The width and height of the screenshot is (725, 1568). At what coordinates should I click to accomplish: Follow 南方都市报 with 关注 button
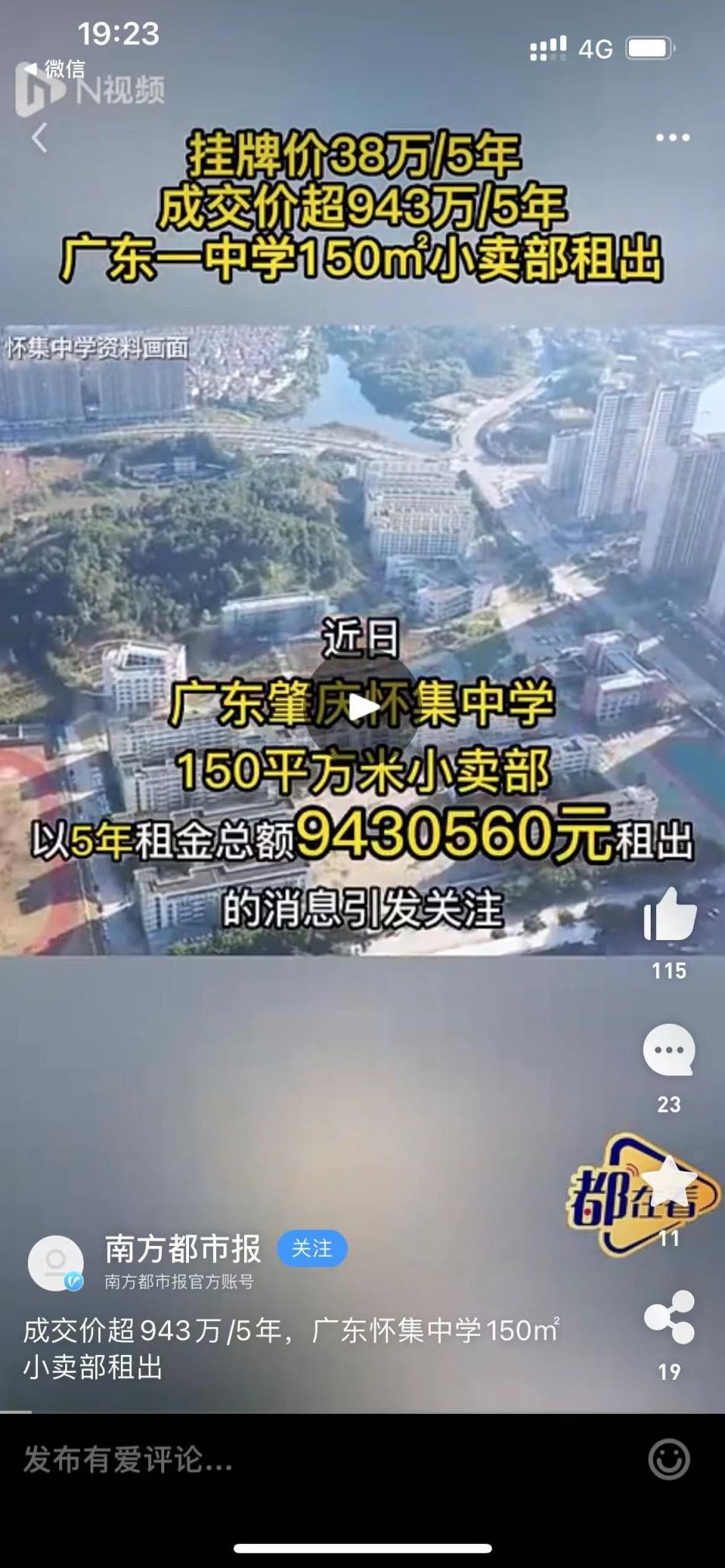click(311, 1248)
